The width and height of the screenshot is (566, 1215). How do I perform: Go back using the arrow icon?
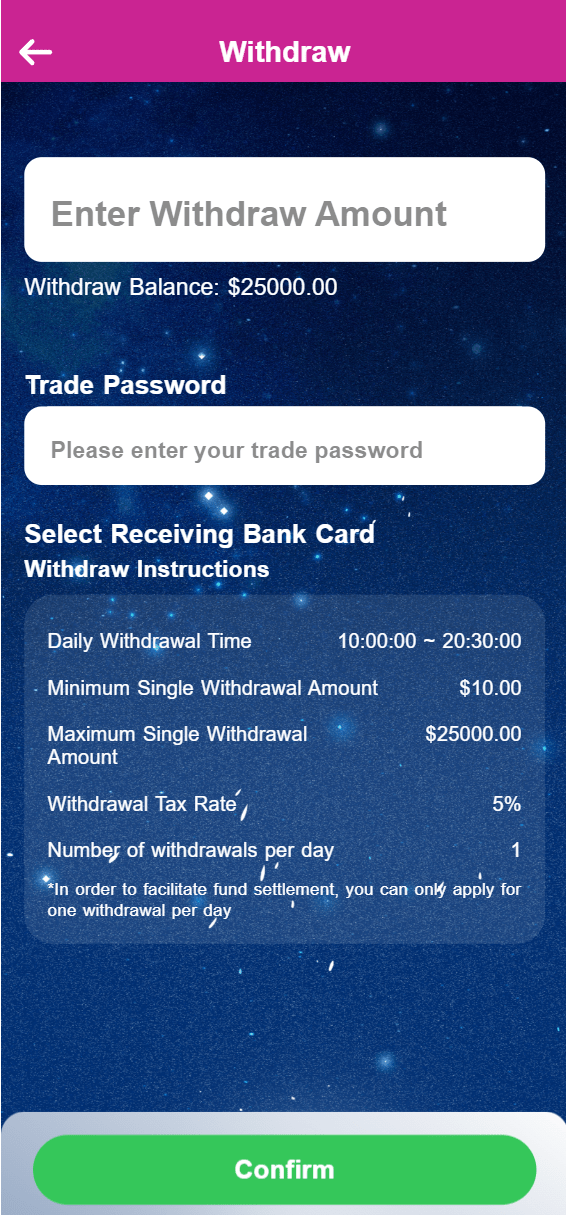(x=35, y=52)
